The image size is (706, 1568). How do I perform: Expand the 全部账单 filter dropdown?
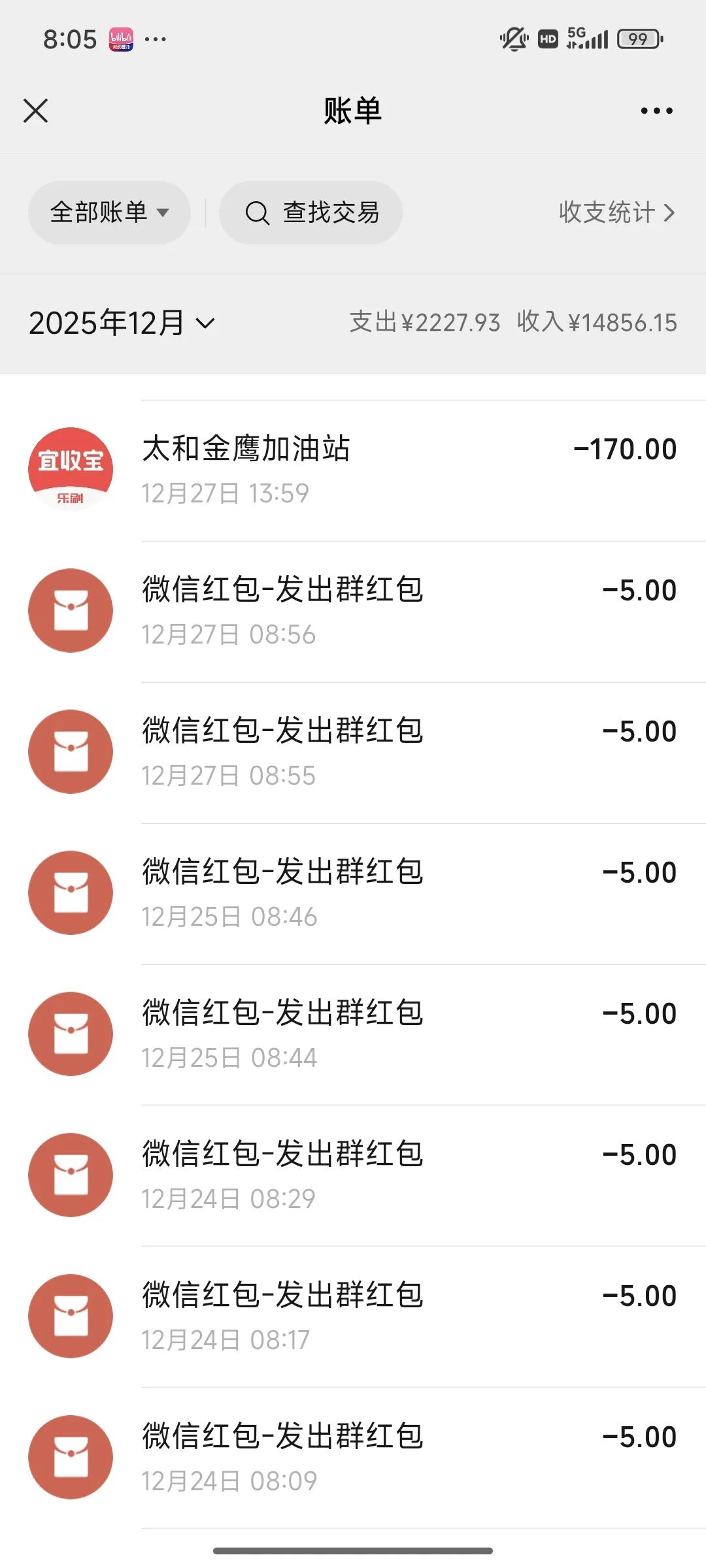[x=109, y=212]
